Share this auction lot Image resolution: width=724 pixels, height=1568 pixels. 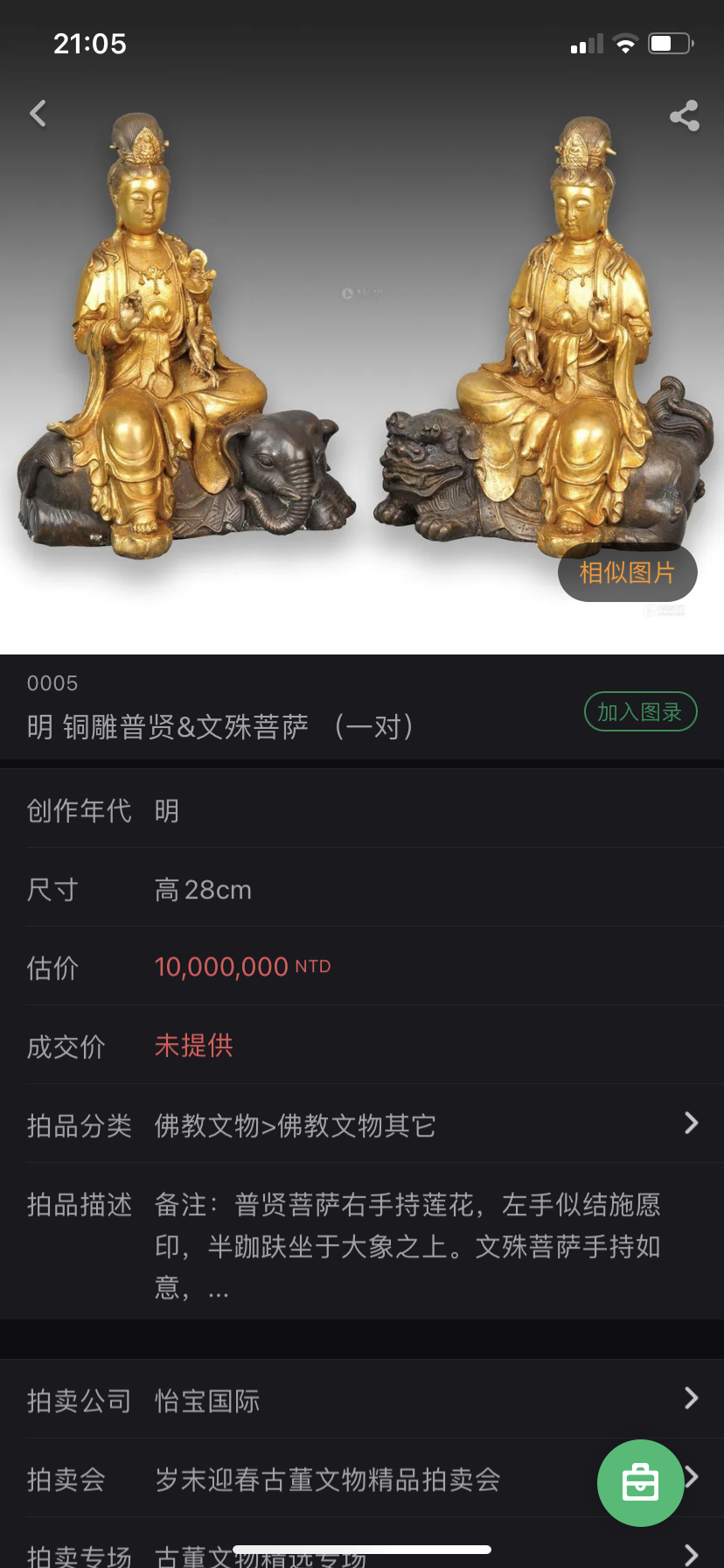pos(684,115)
